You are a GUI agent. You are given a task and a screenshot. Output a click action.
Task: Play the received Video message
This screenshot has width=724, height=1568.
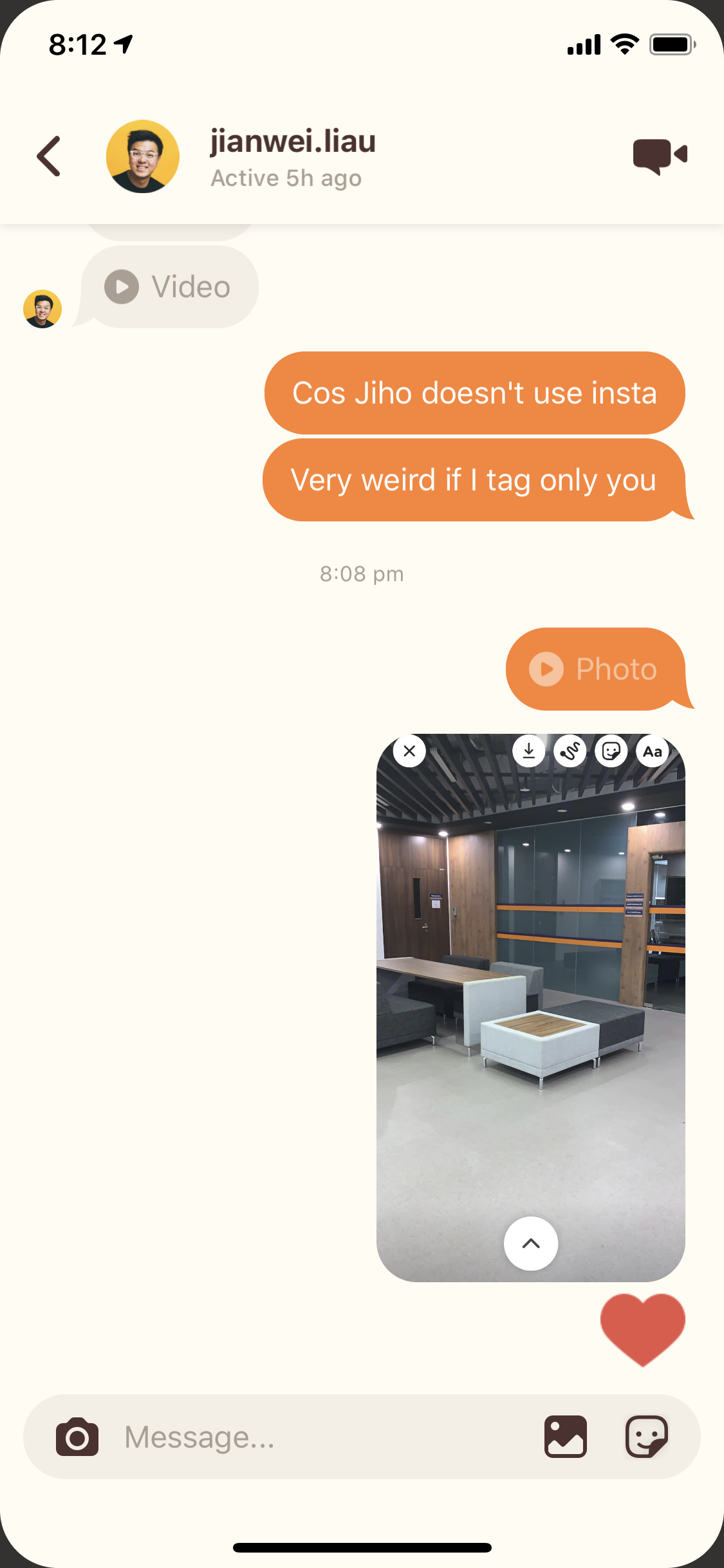point(169,286)
